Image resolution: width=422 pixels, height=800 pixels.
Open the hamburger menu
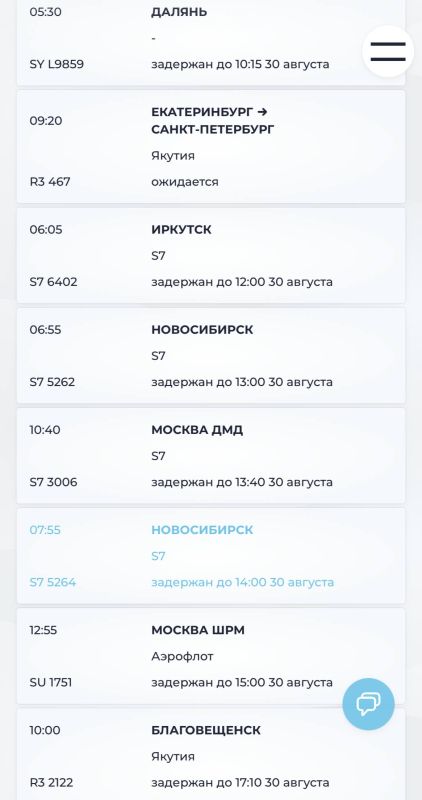point(388,51)
